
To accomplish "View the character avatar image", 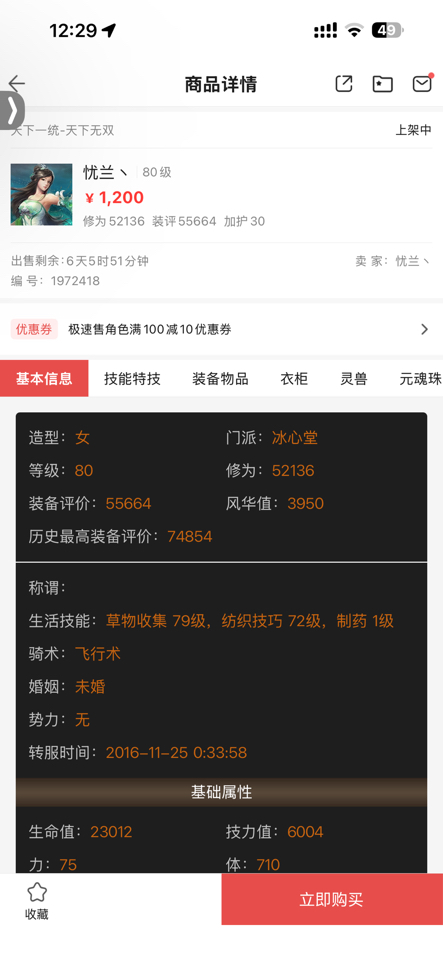I will coord(41,194).
